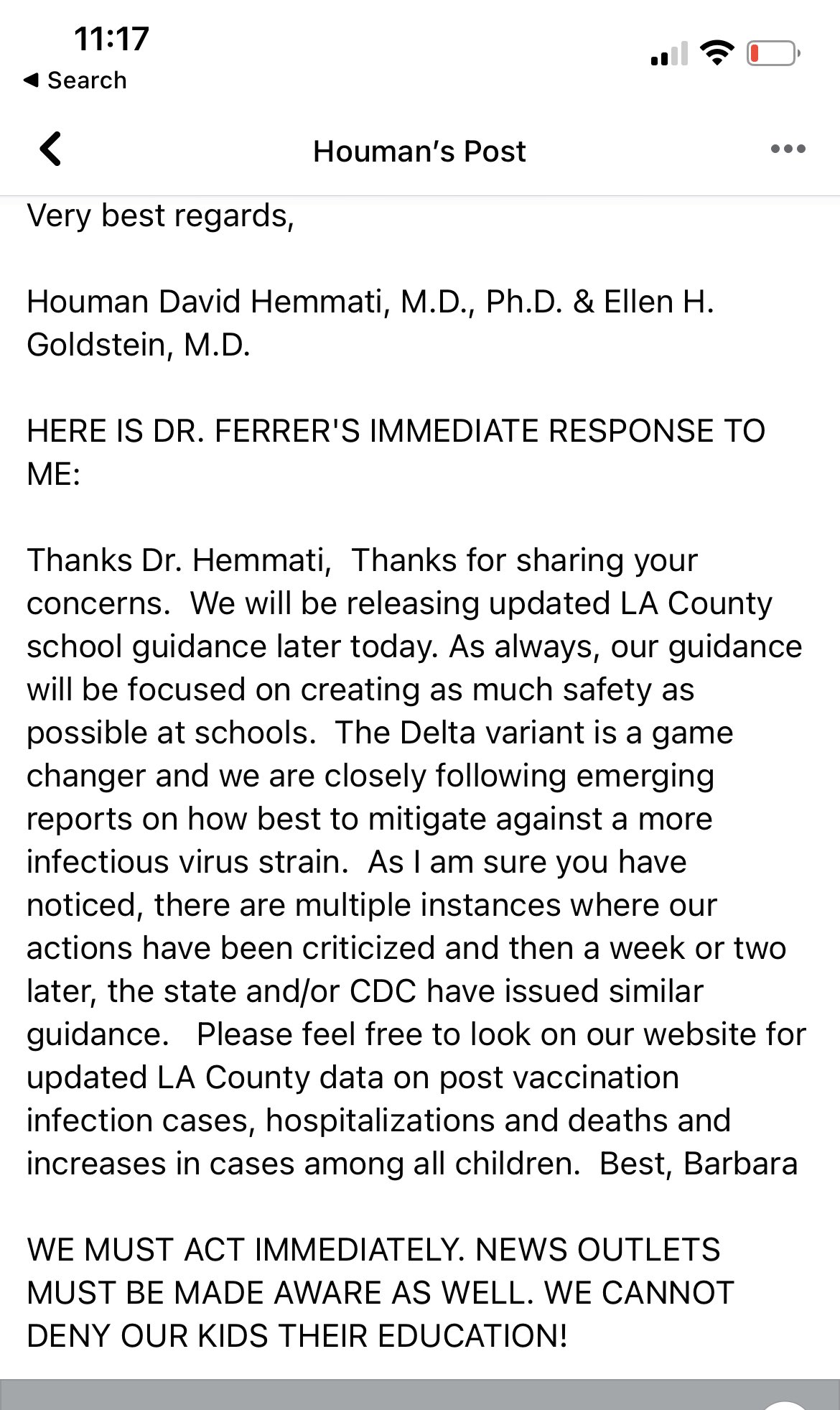Return to Search via status bar link
The width and height of the screenshot is (840, 1410).
[x=75, y=80]
